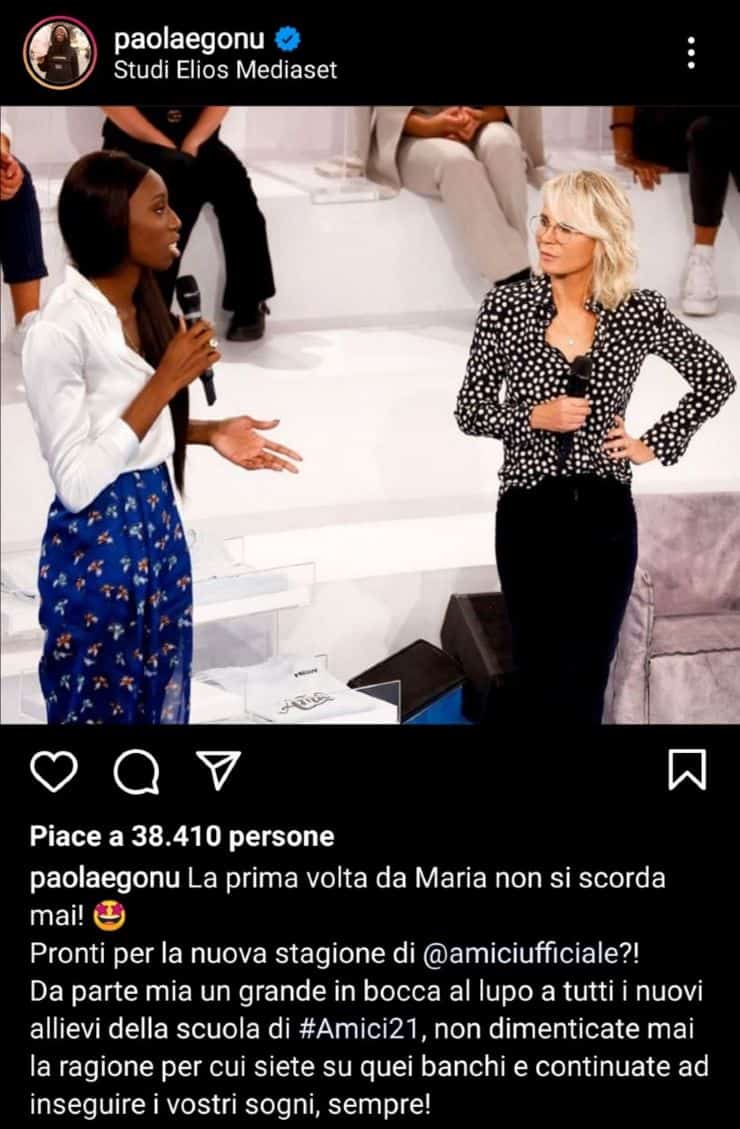Viewport: 740px width, 1129px height.
Task: Share the post via the paper plane icon
Action: [217, 770]
